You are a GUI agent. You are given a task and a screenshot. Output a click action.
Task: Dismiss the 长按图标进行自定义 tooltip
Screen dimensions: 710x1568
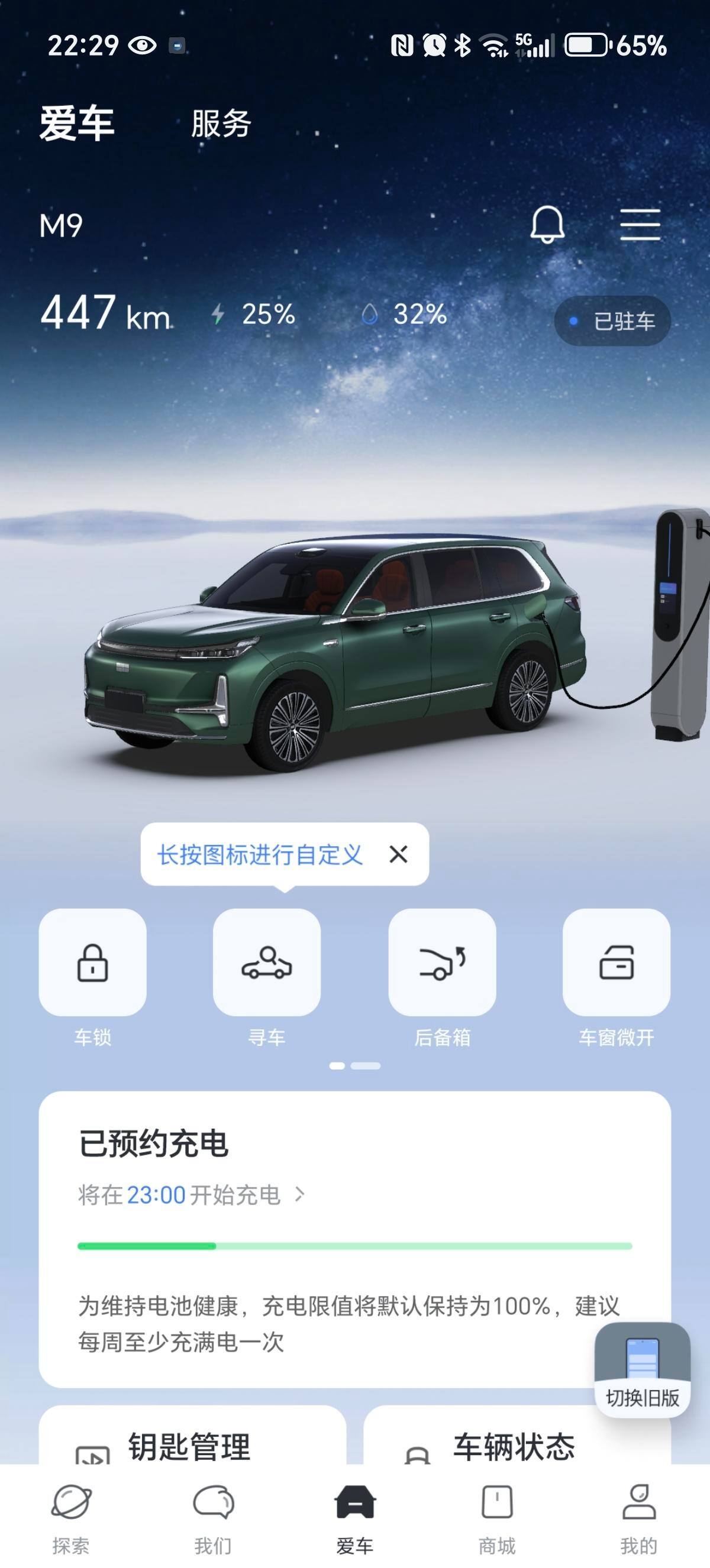[x=398, y=854]
